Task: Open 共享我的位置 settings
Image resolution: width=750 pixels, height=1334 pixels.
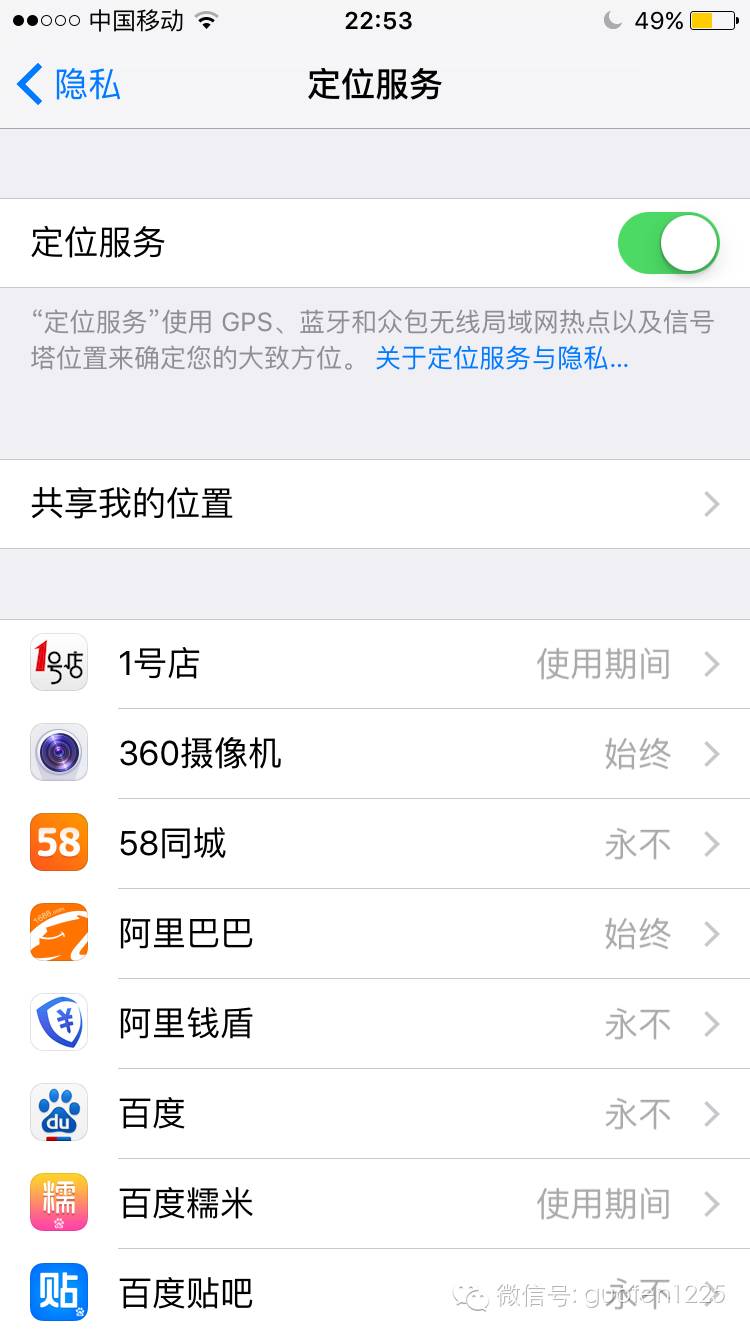Action: [x=375, y=504]
